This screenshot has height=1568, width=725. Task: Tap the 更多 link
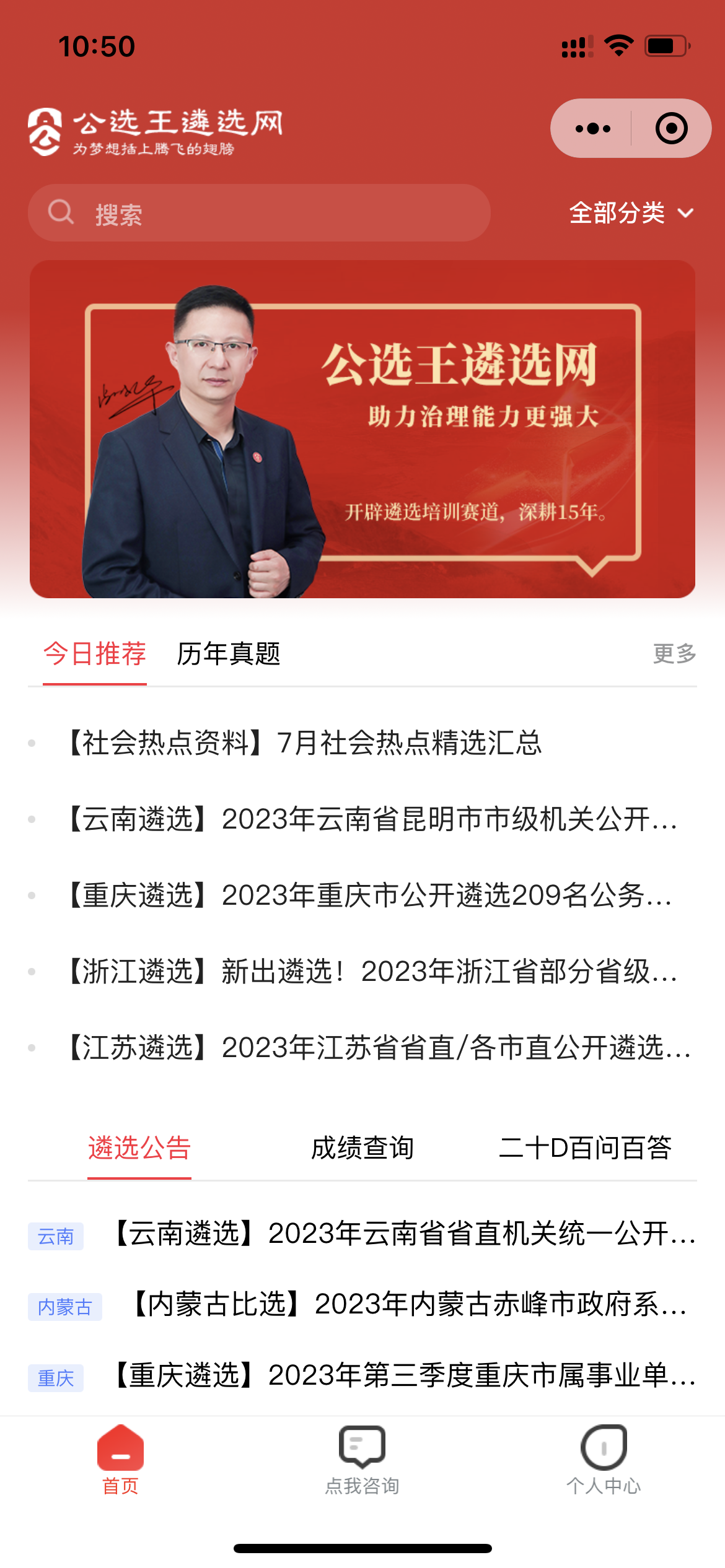pyautogui.click(x=674, y=653)
